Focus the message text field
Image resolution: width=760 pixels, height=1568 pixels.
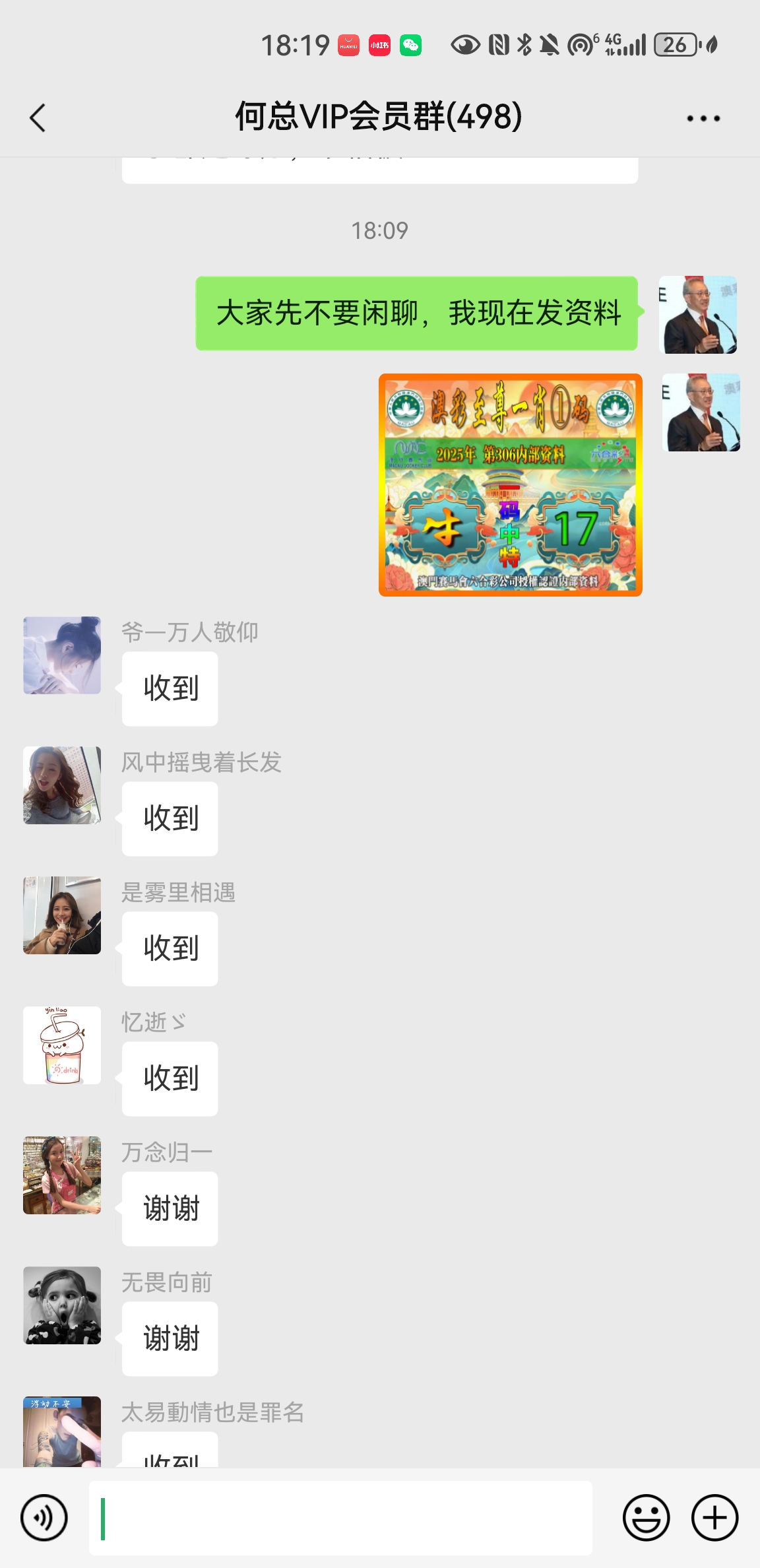coord(340,1517)
